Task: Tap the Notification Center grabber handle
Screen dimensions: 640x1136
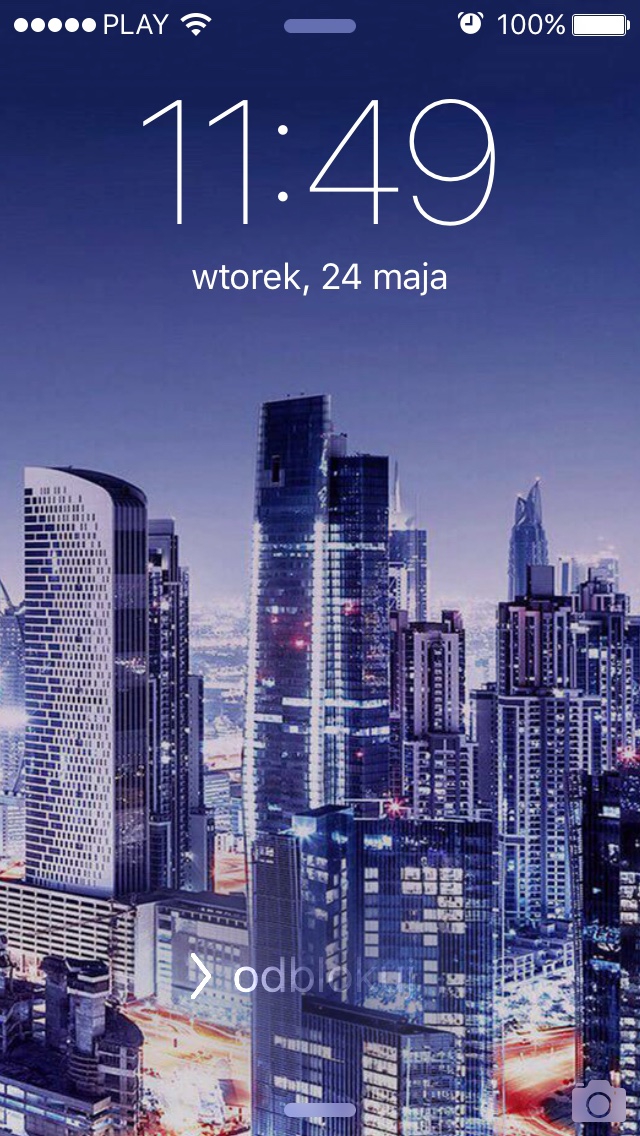Action: 319,26
